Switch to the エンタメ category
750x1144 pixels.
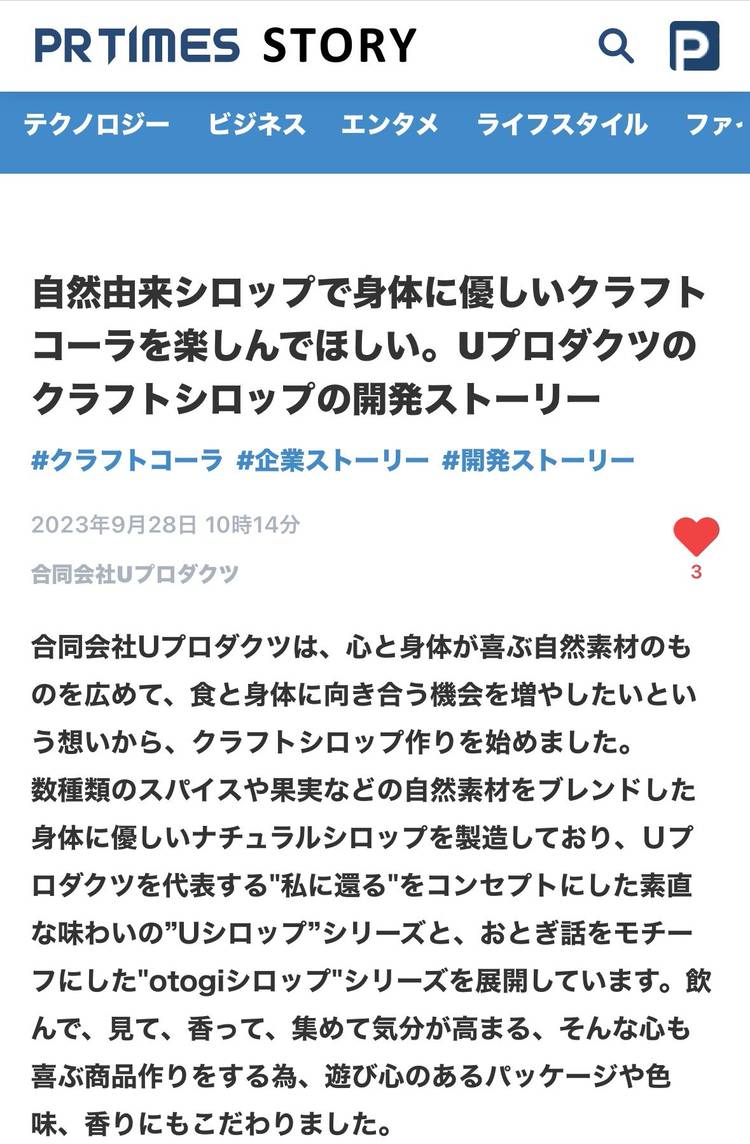pos(390,125)
